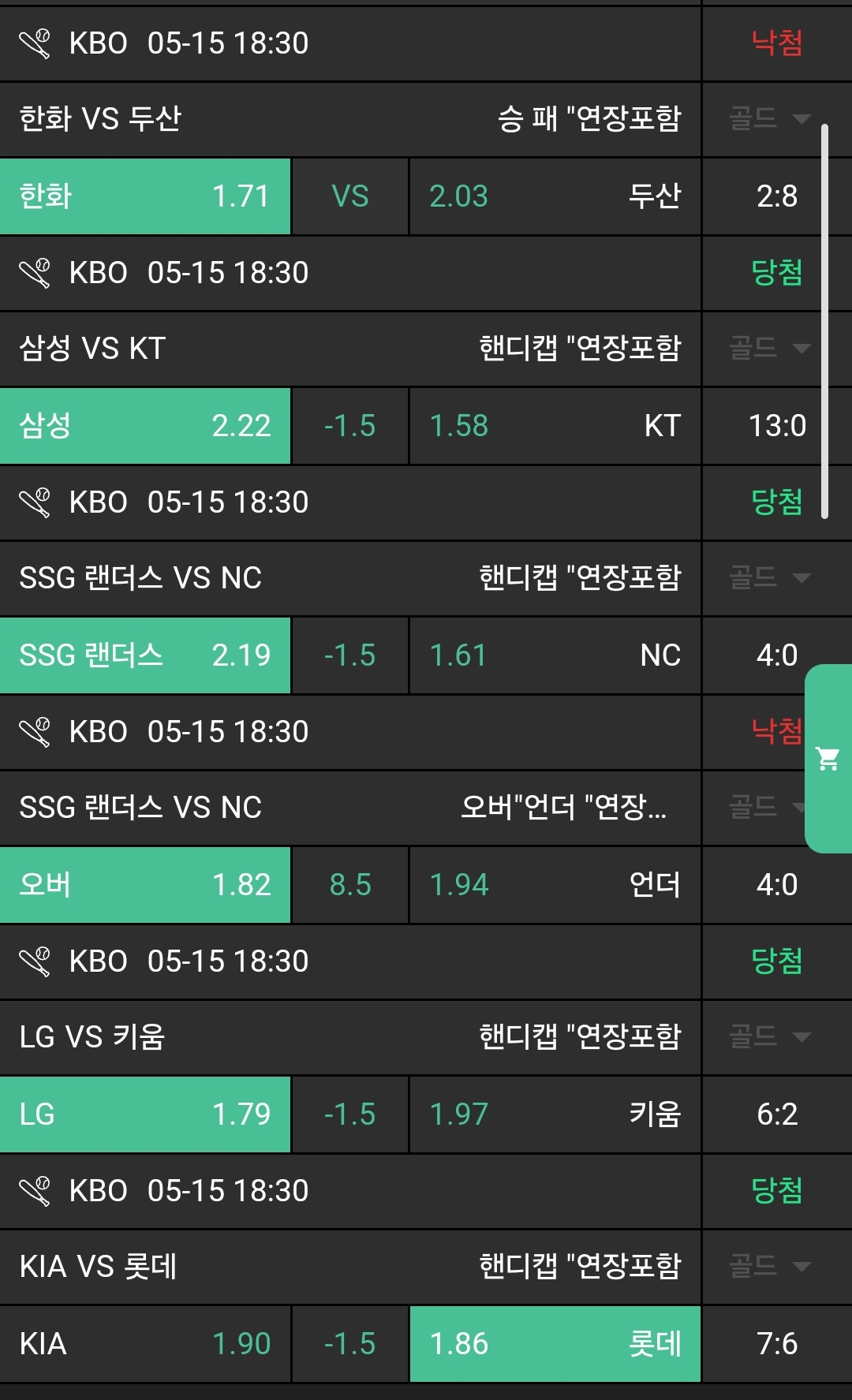Choose NC handicap at odds 1.61
This screenshot has height=1400, width=852.
pyautogui.click(x=555, y=655)
